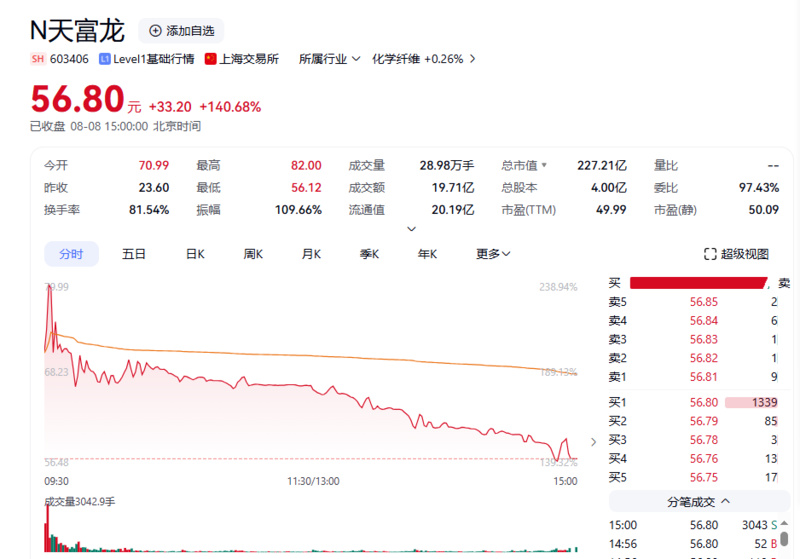Image resolution: width=800 pixels, height=559 pixels.
Task: Collapse the order book side panel arrow
Action: pos(594,441)
